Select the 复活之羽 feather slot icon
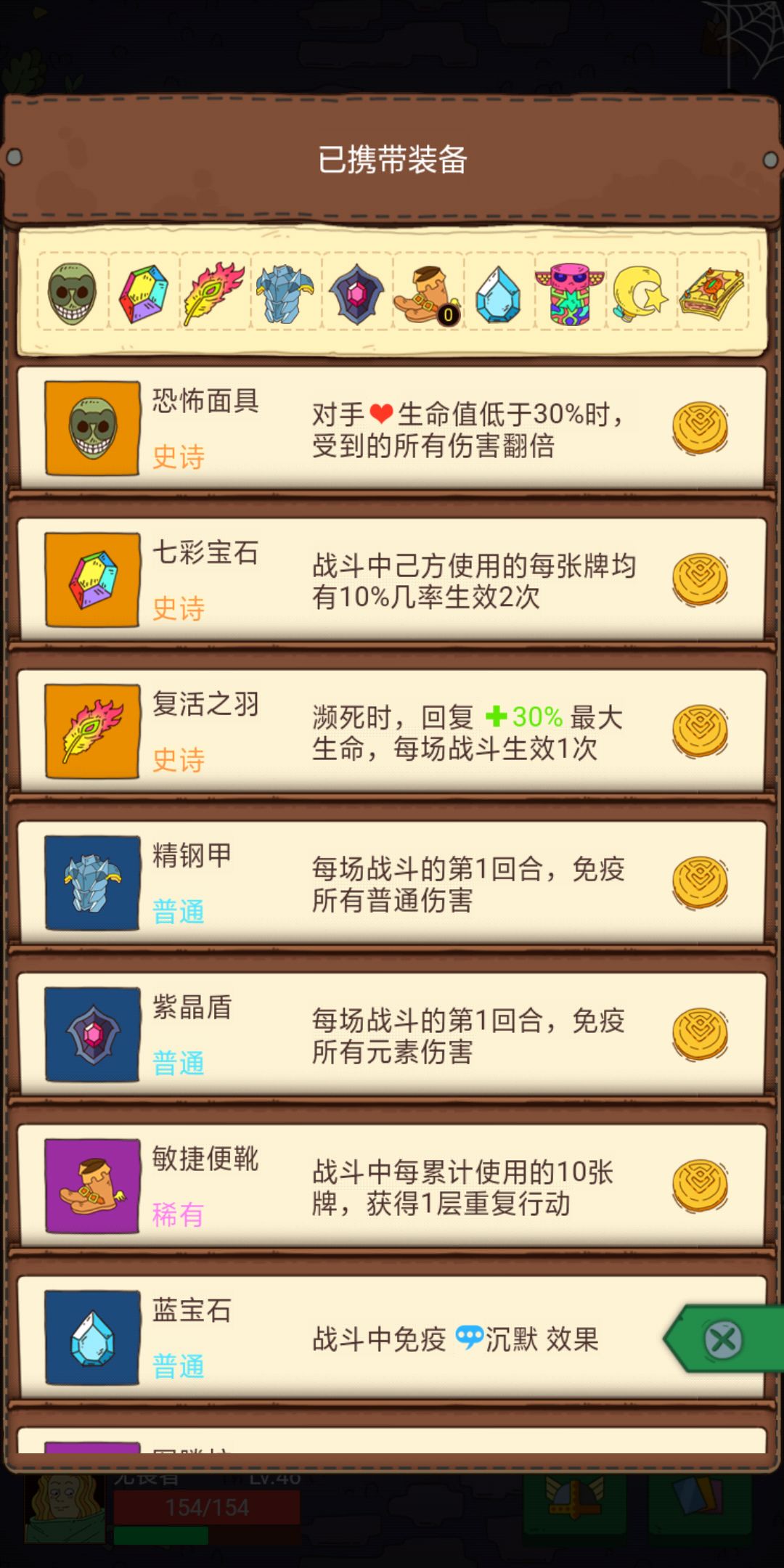784x1568 pixels. click(214, 294)
